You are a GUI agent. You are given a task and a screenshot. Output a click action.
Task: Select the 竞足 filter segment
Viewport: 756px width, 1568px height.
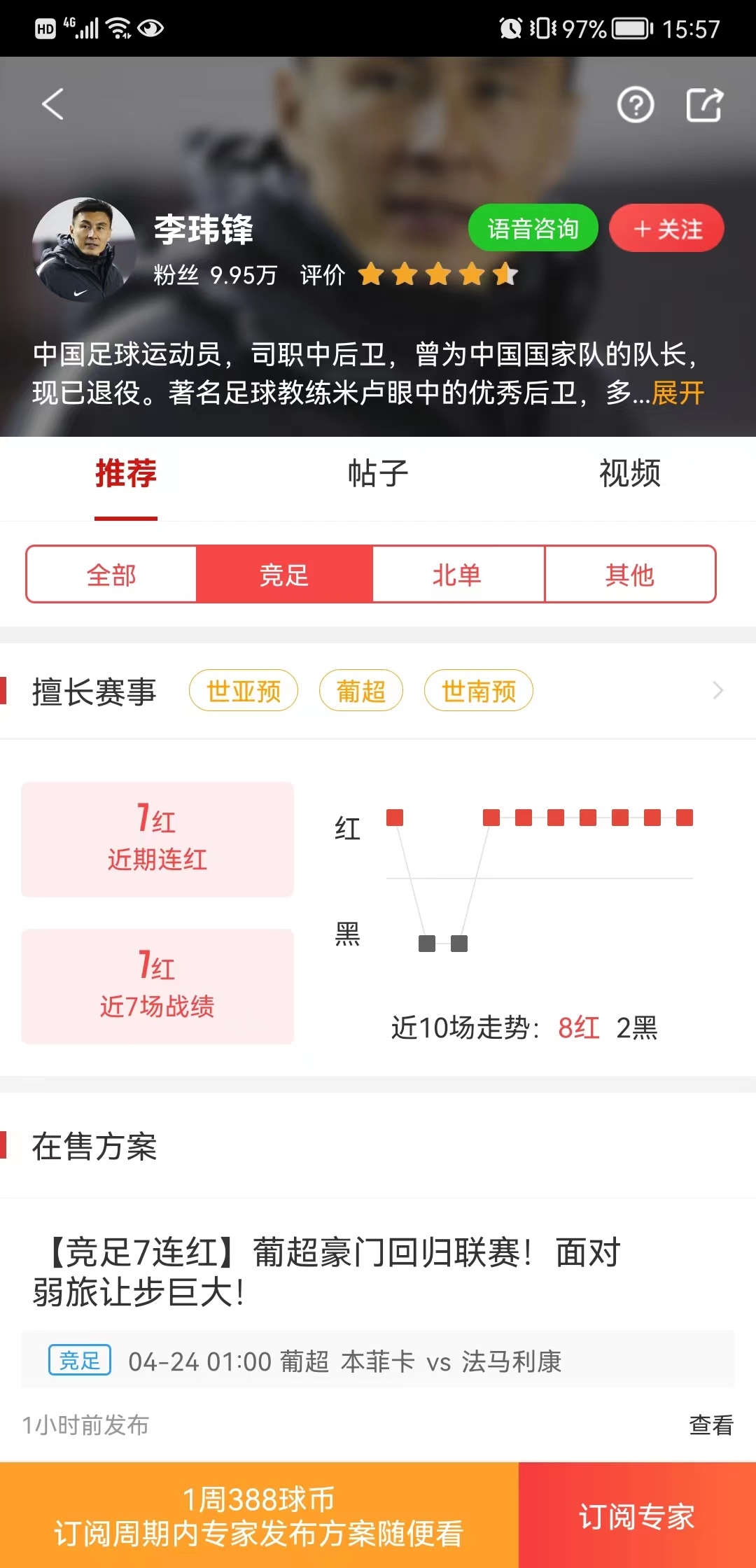pyautogui.click(x=284, y=575)
